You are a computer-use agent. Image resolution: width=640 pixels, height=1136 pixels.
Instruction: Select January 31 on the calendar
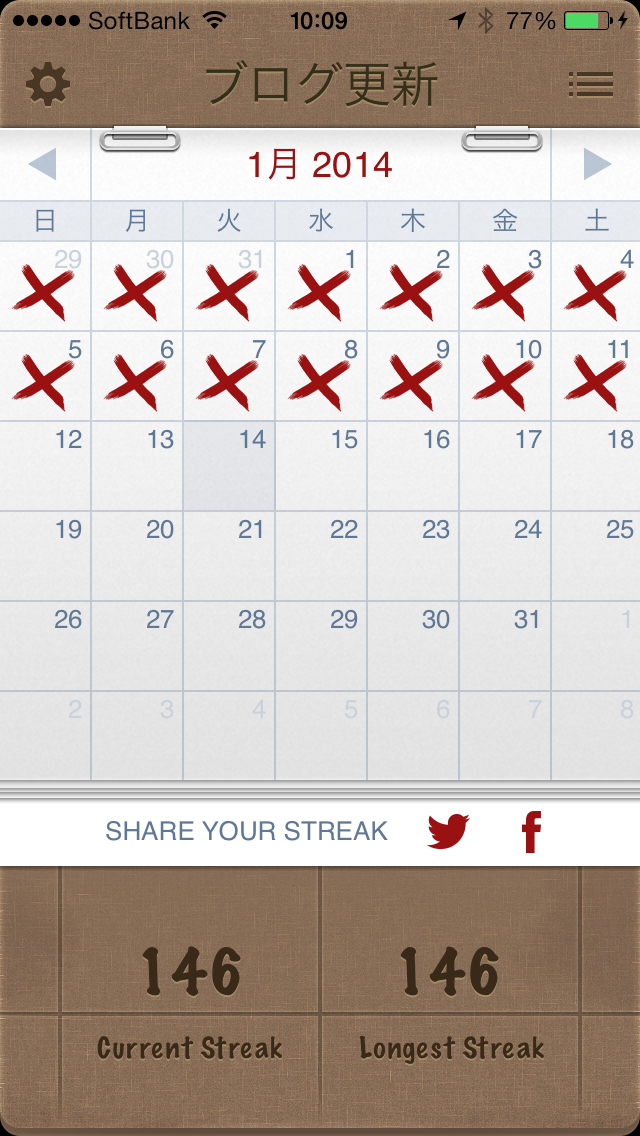pos(505,646)
